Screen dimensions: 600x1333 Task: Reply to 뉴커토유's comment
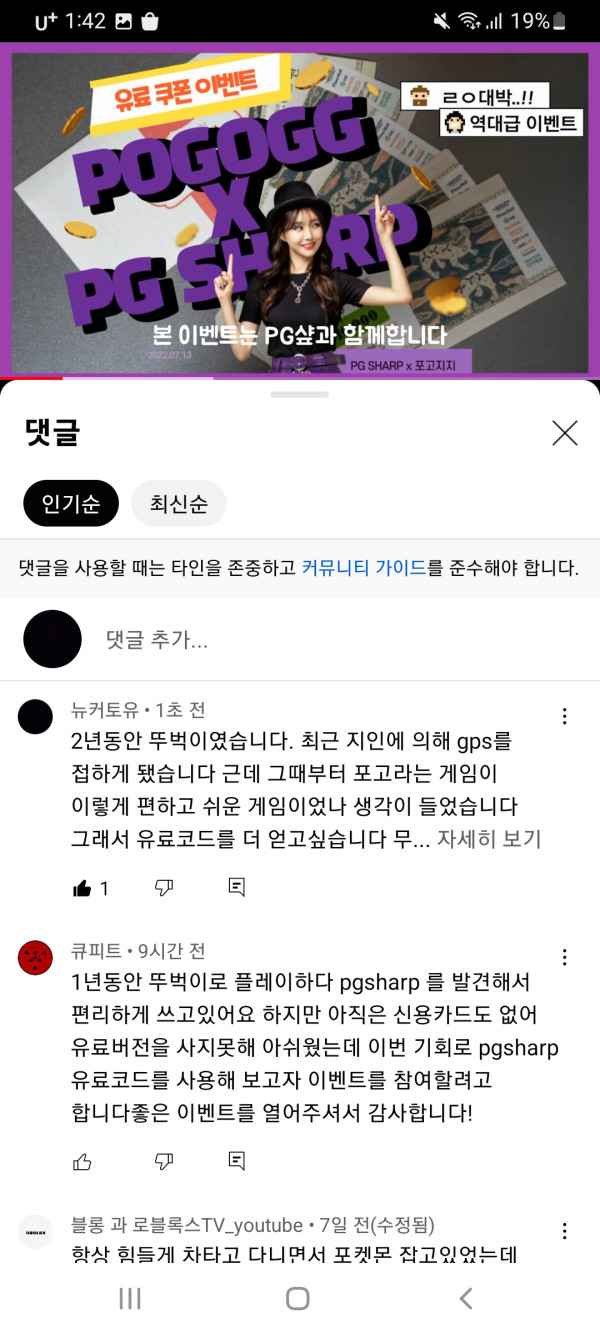[x=237, y=888]
